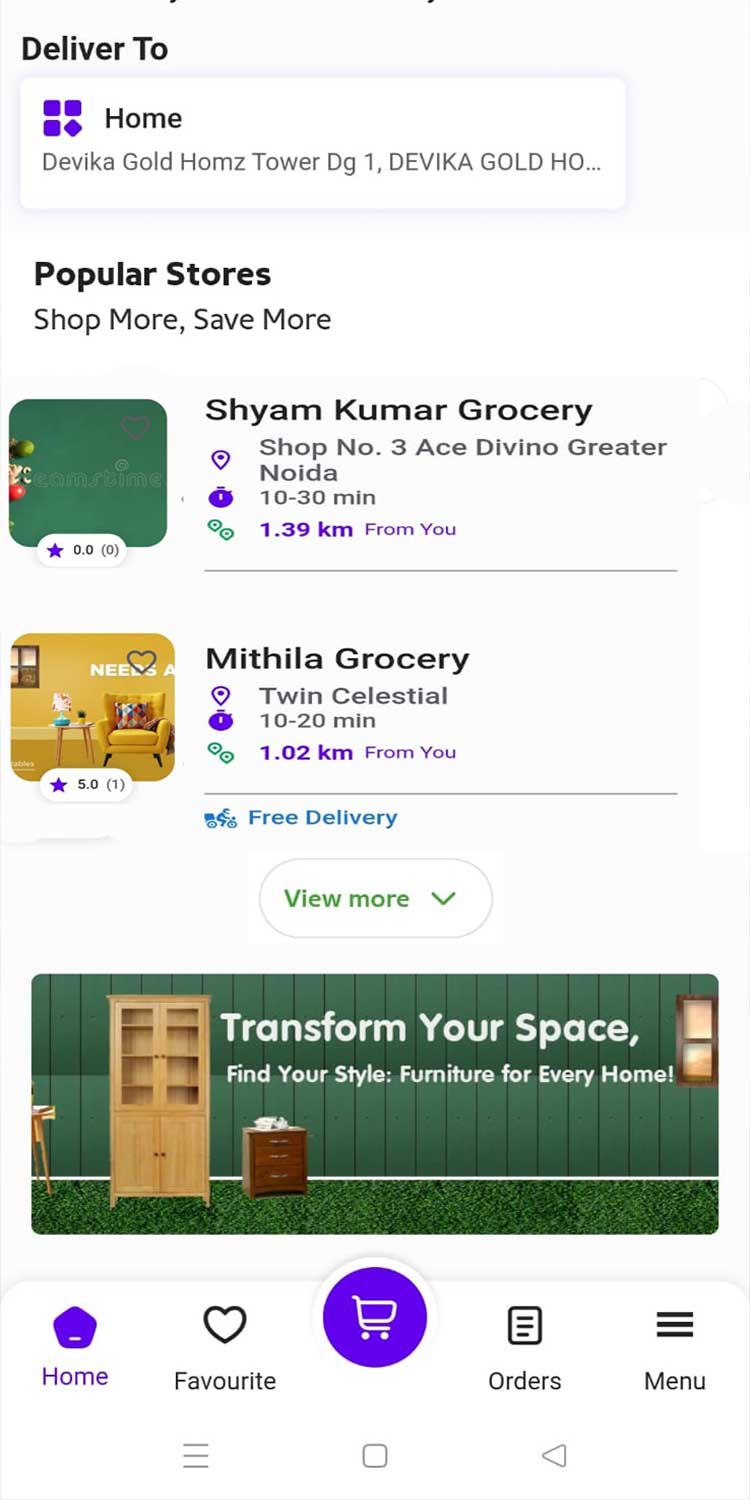Open the Transform Your Space furniture banner
Screen dimensions: 750x1500
[x=375, y=1103]
